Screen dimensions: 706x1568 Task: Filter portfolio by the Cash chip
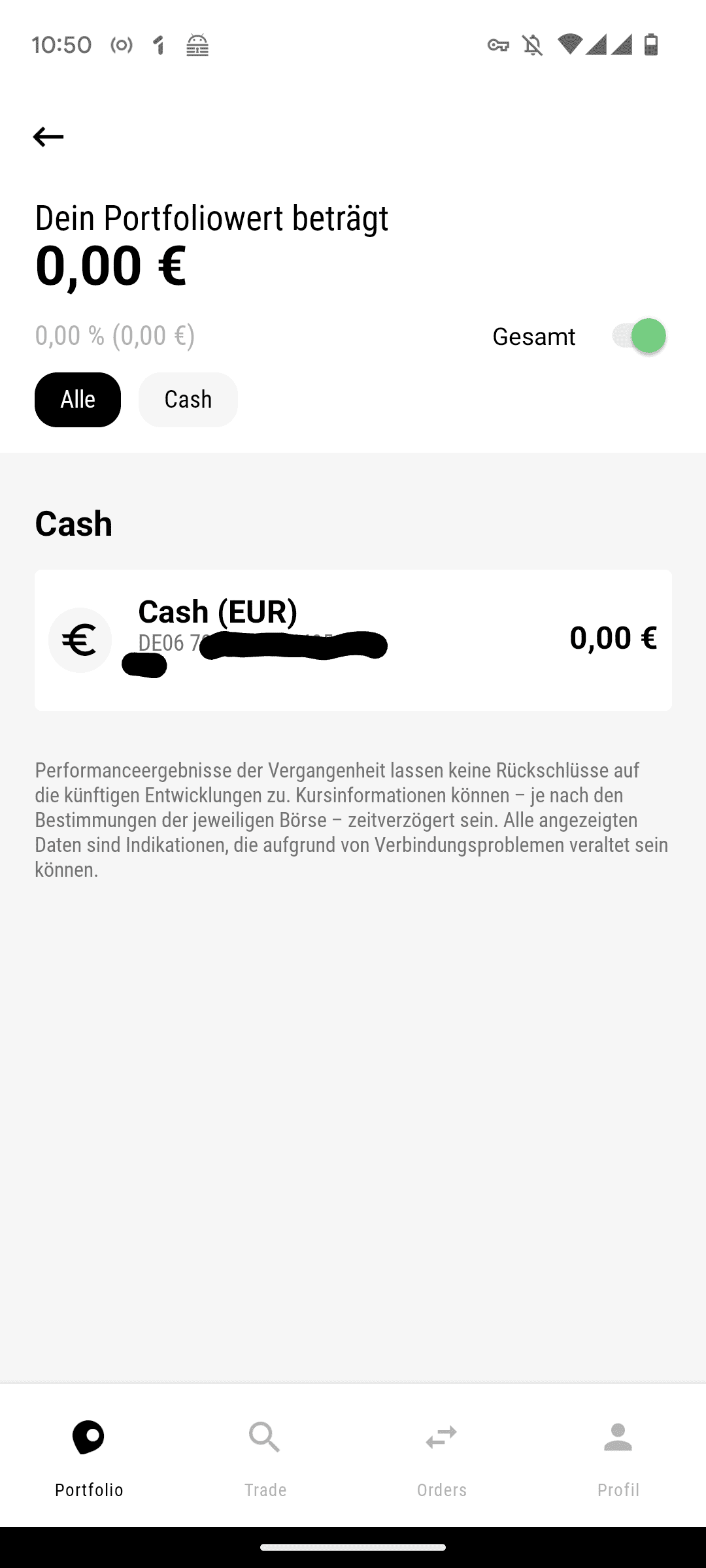pos(188,400)
